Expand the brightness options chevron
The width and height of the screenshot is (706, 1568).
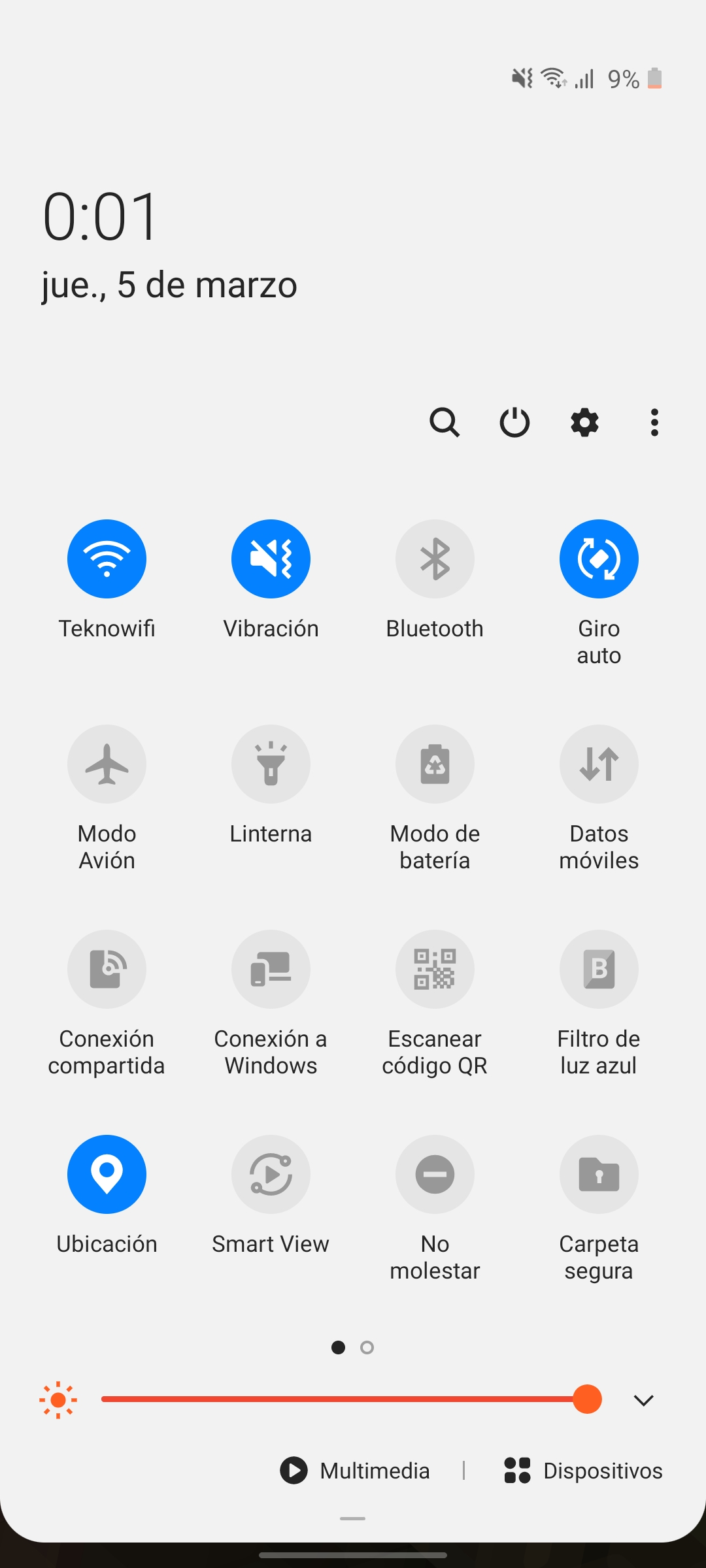[644, 1400]
